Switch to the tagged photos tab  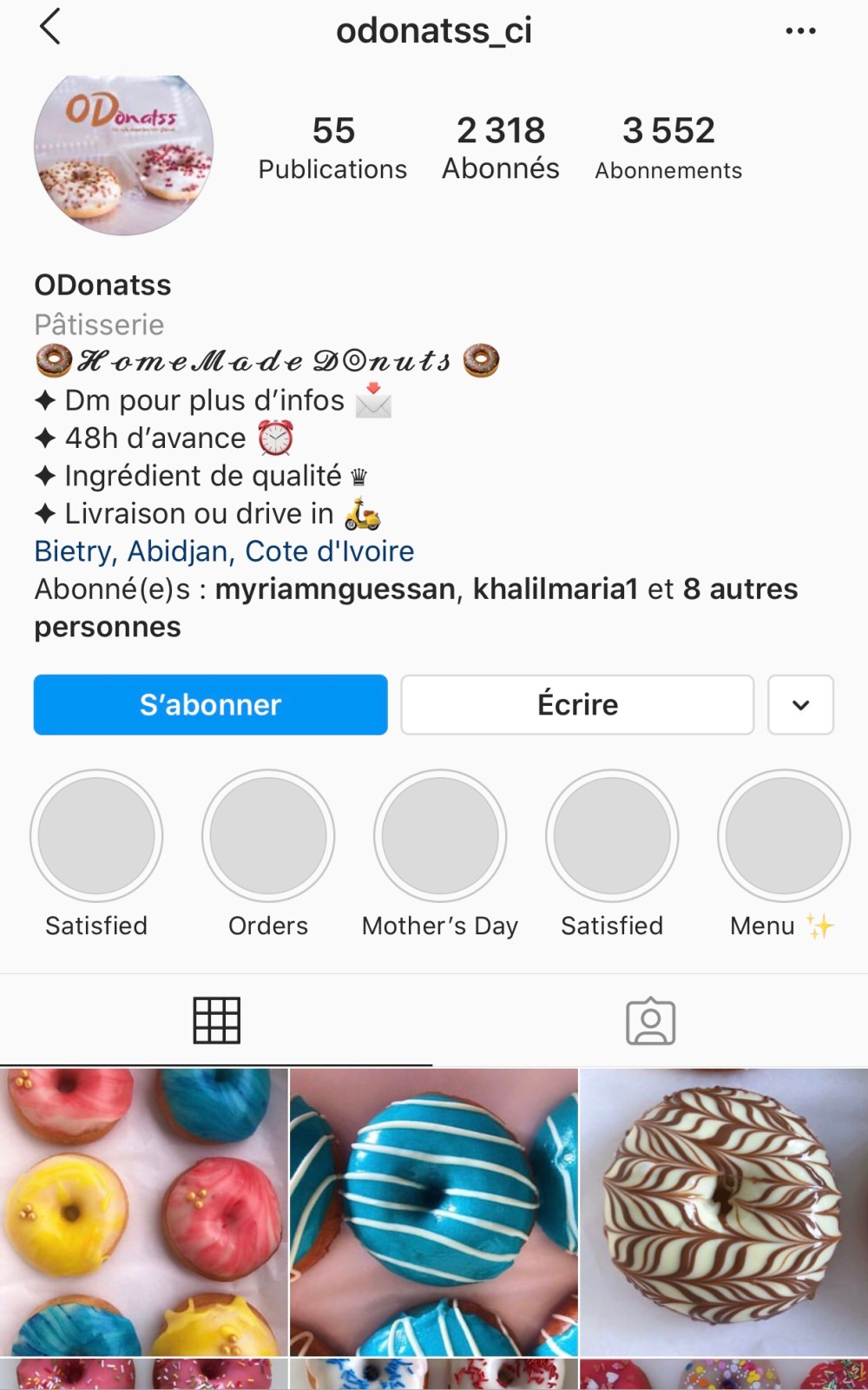click(x=650, y=1021)
